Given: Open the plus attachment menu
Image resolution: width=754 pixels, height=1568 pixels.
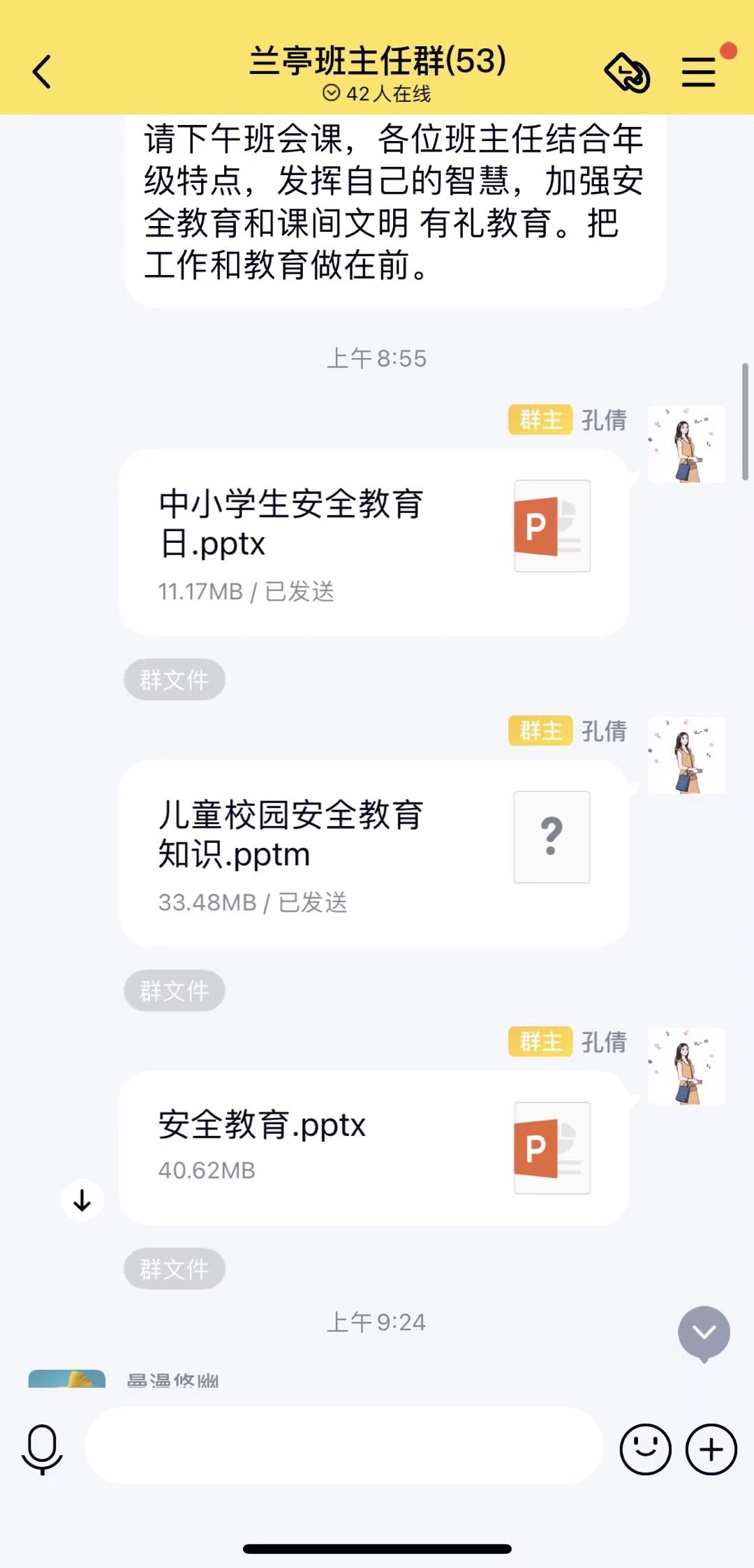Looking at the screenshot, I should tap(711, 1449).
